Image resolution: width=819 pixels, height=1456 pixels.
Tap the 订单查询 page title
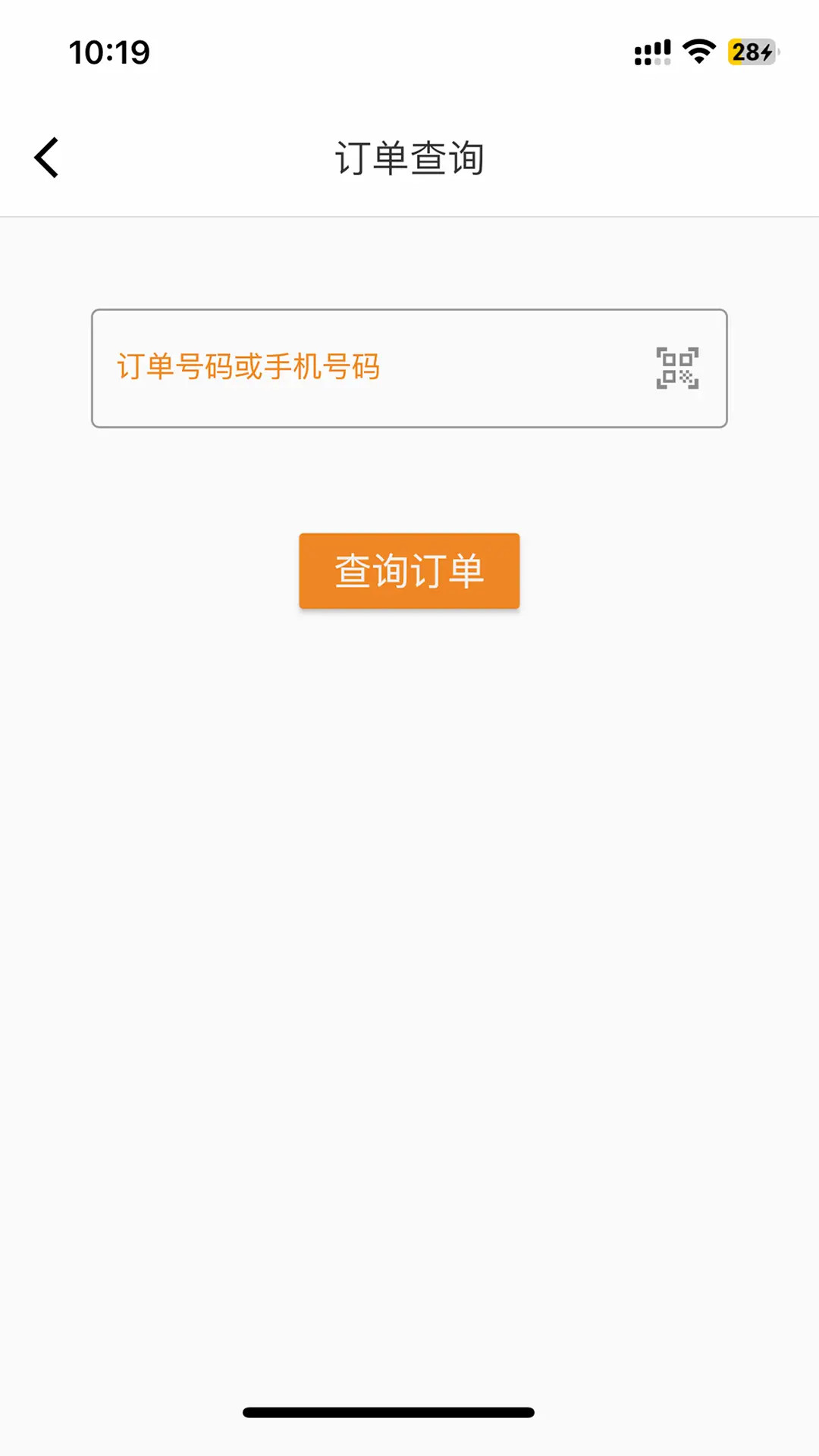click(409, 157)
